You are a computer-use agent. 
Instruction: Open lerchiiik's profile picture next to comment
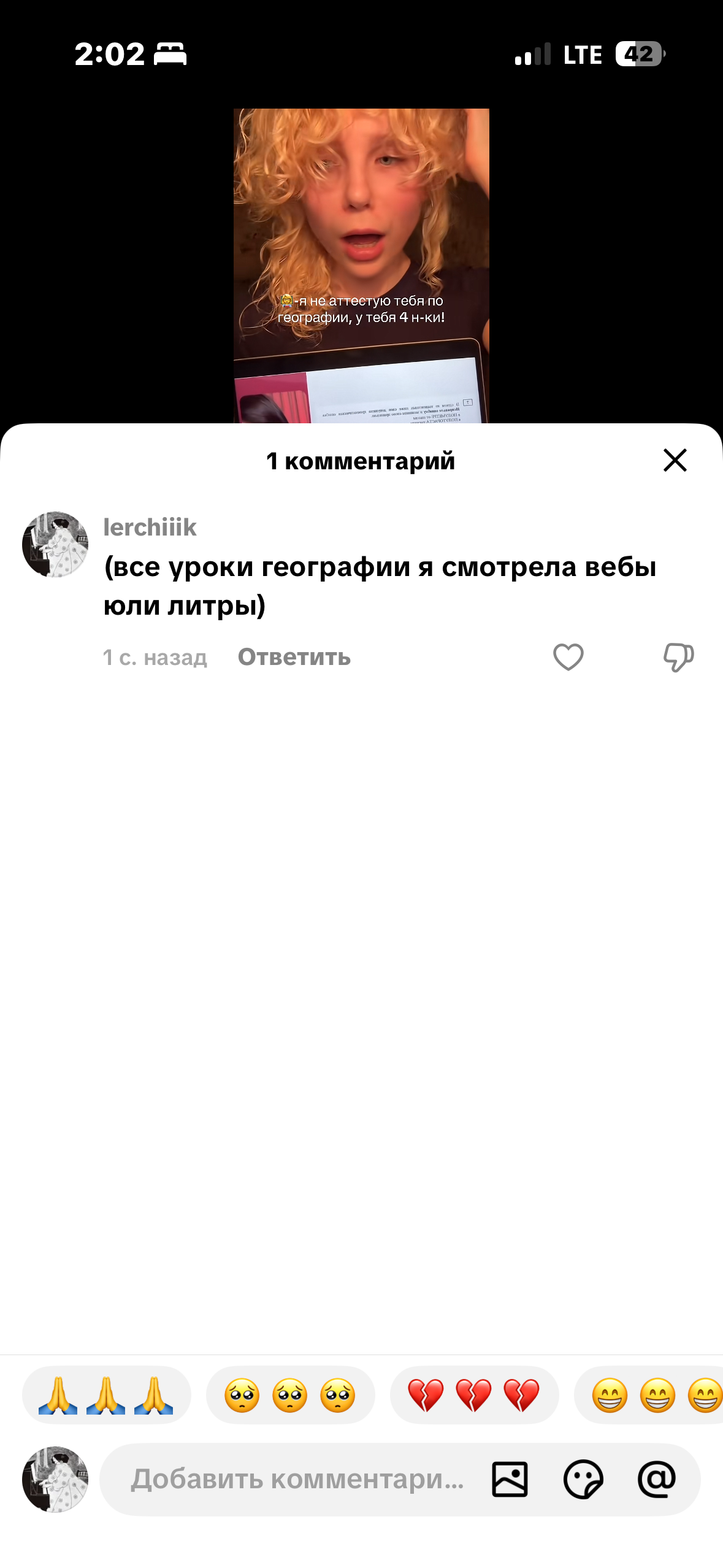click(55, 544)
